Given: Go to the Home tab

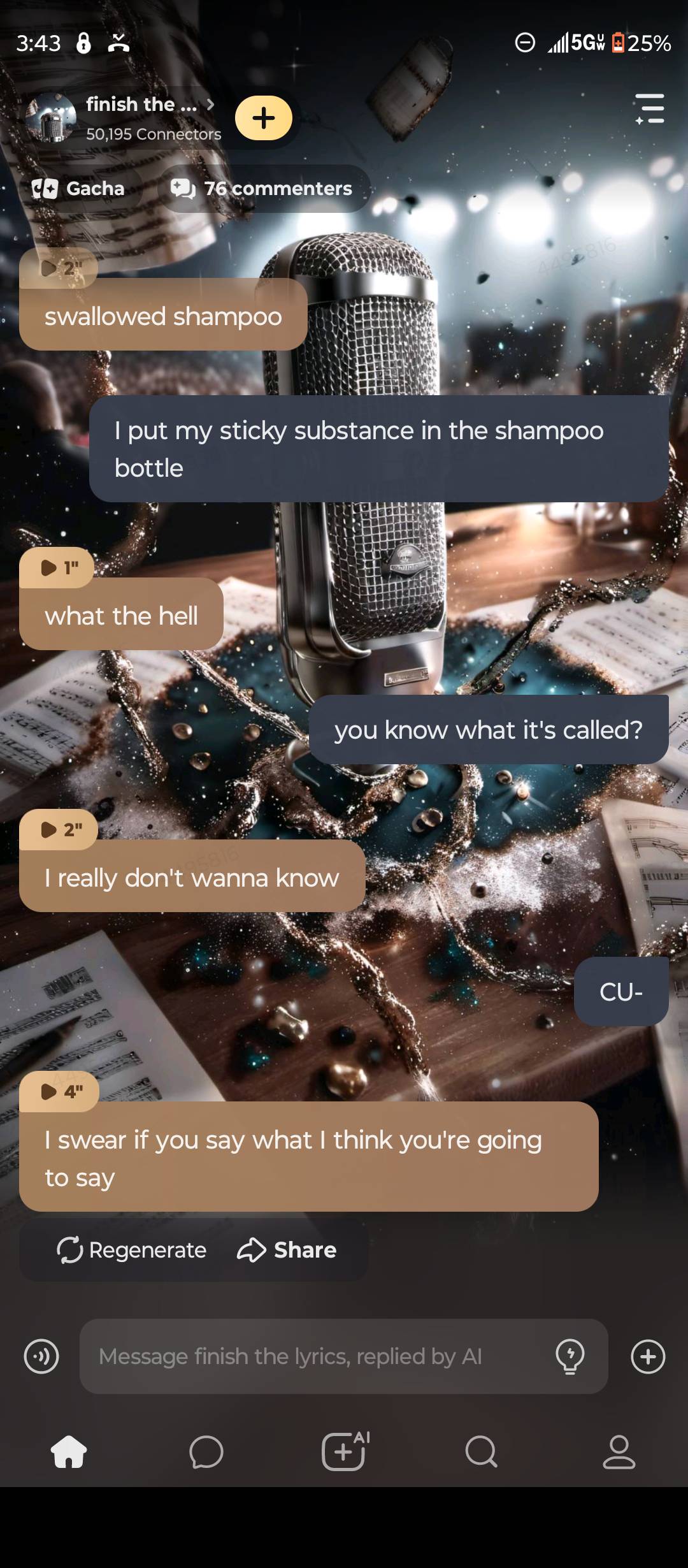Looking at the screenshot, I should [69, 1452].
